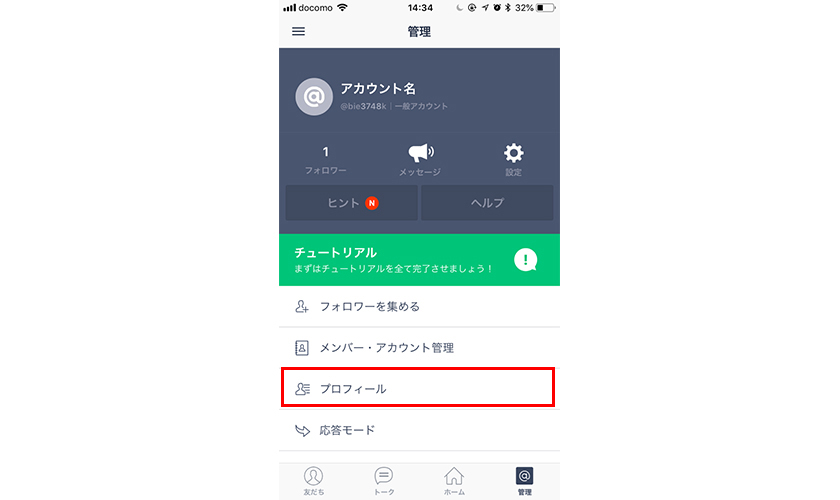This screenshot has height=500, width=840.
Task: Open メッセージ megaphone
Action: 420,160
